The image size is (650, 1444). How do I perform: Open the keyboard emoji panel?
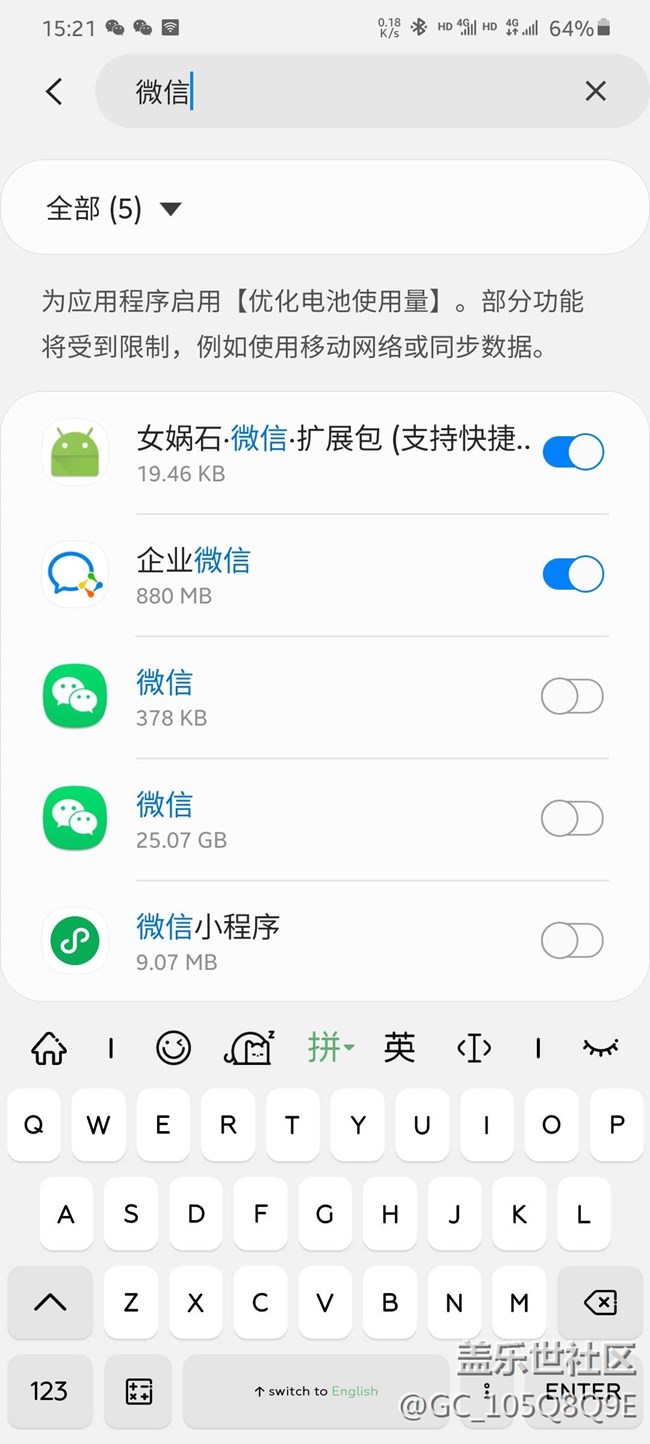pos(173,1047)
